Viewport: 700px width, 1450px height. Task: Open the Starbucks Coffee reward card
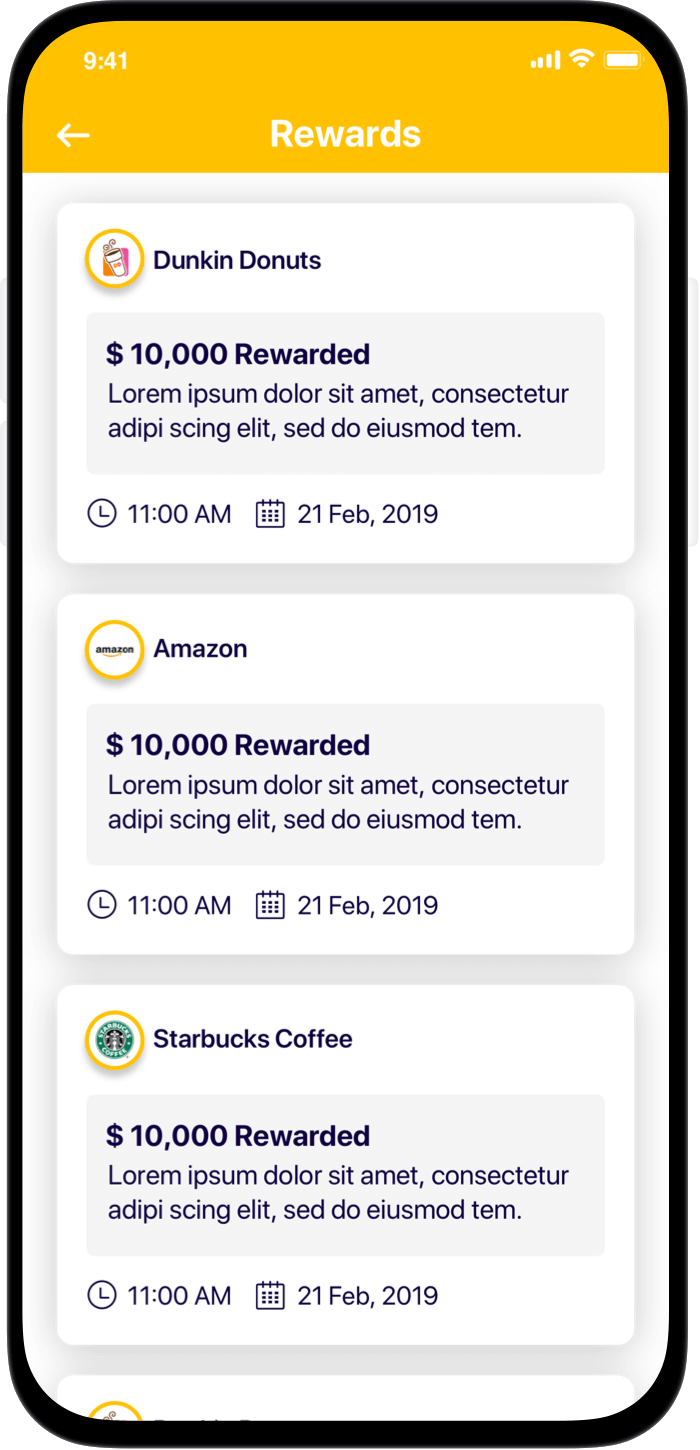[x=346, y=1165]
